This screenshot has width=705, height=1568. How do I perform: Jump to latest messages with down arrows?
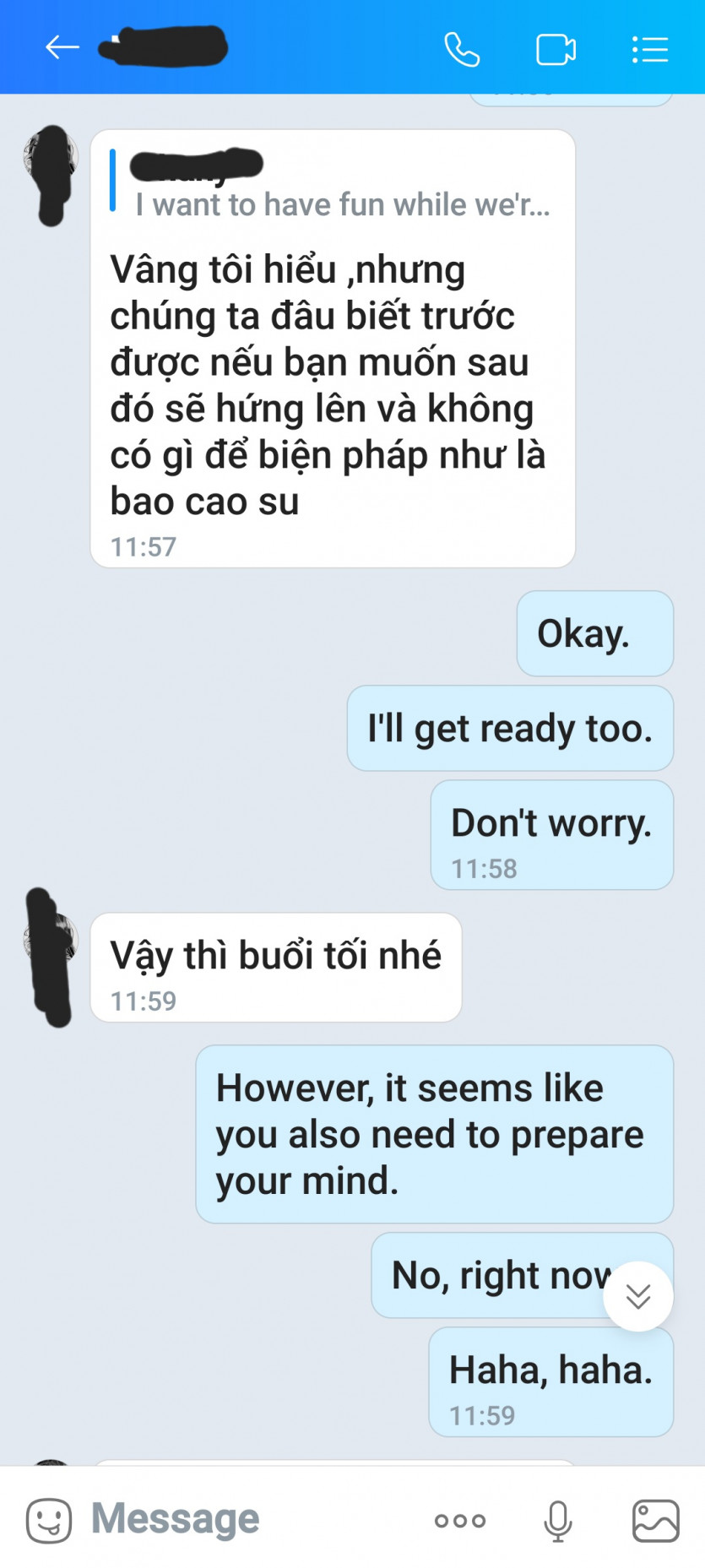tap(637, 1296)
